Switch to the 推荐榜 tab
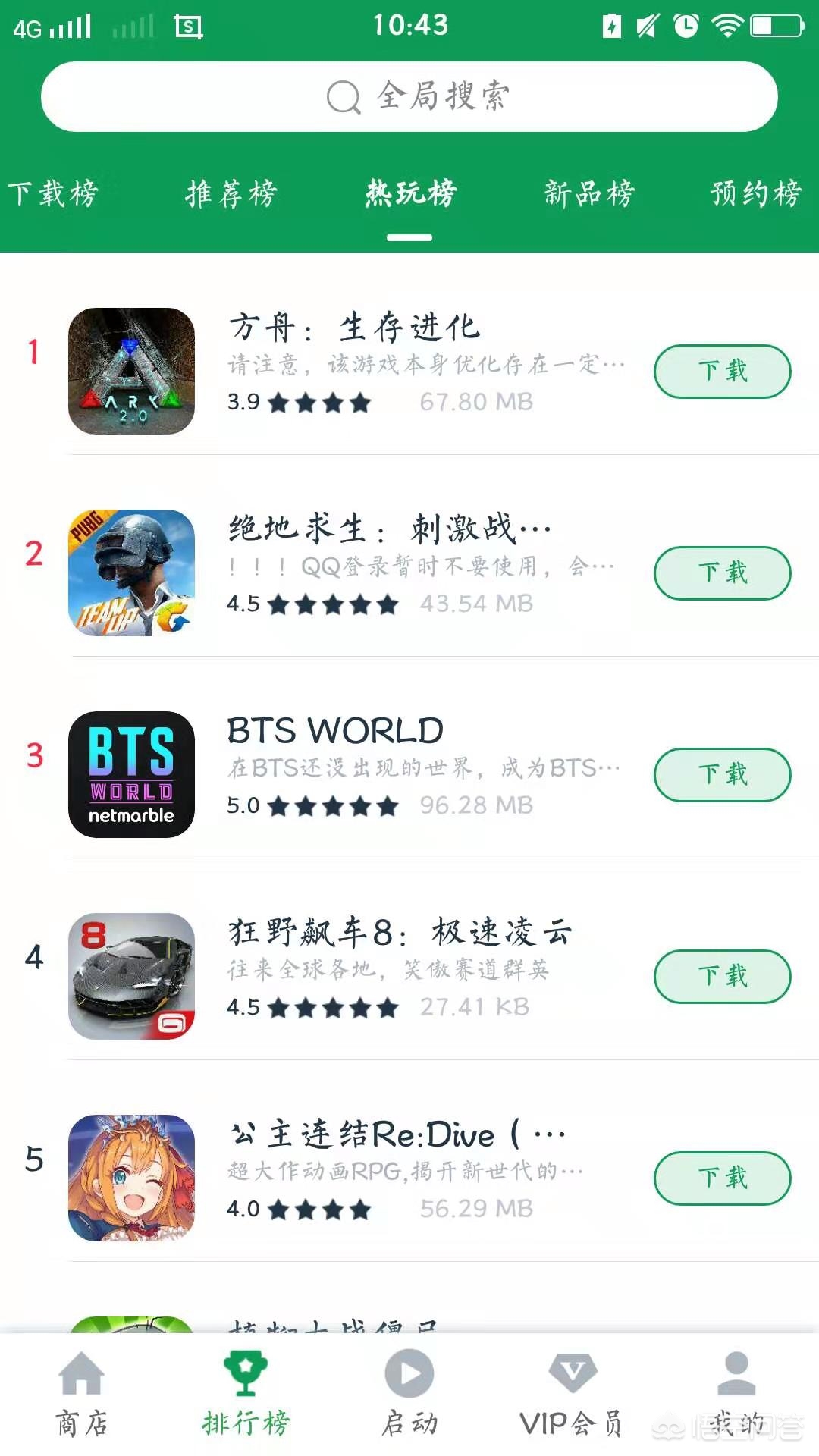This screenshot has height=1456, width=819. click(231, 194)
